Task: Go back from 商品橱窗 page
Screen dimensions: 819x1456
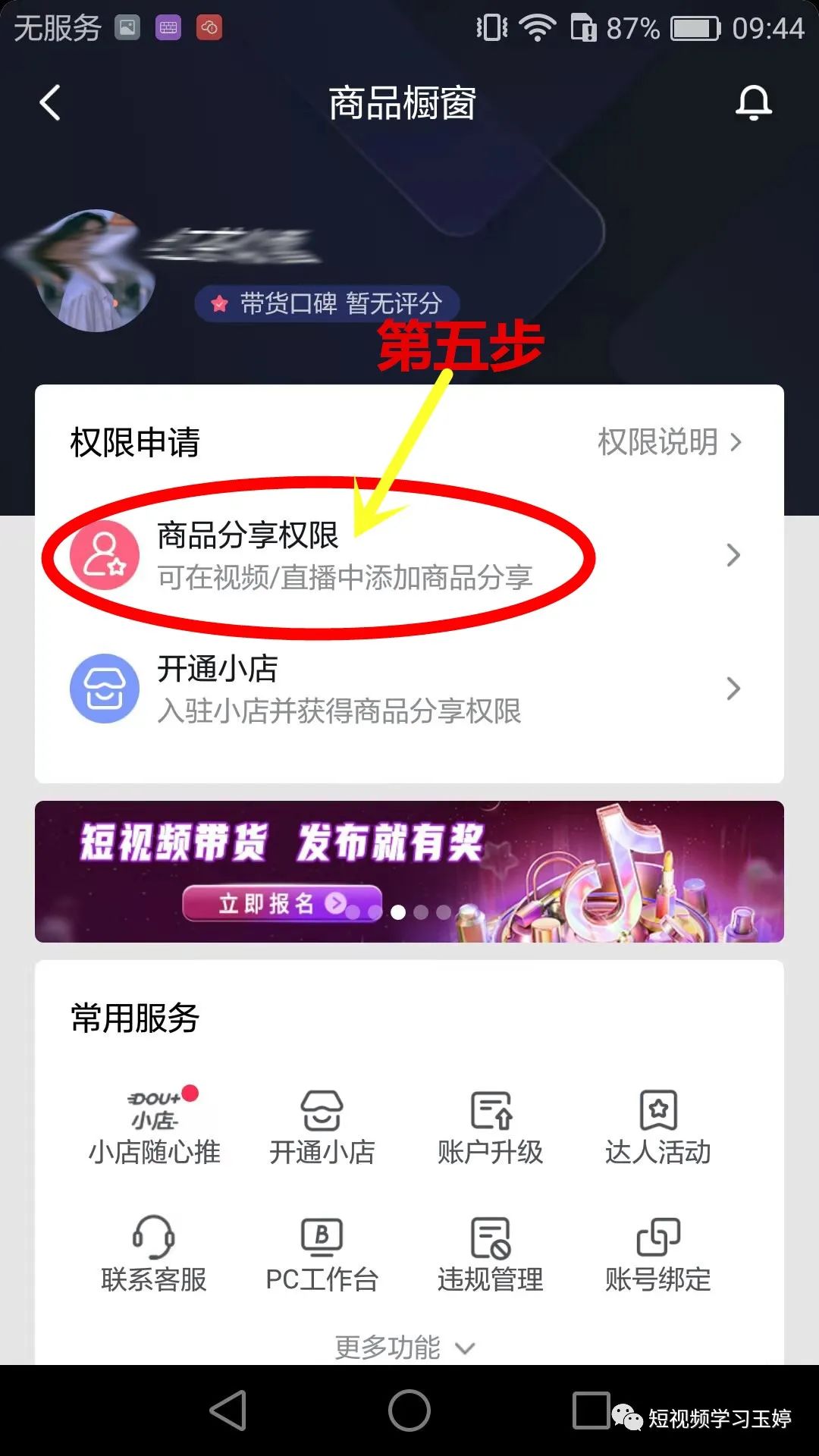Action: tap(50, 103)
